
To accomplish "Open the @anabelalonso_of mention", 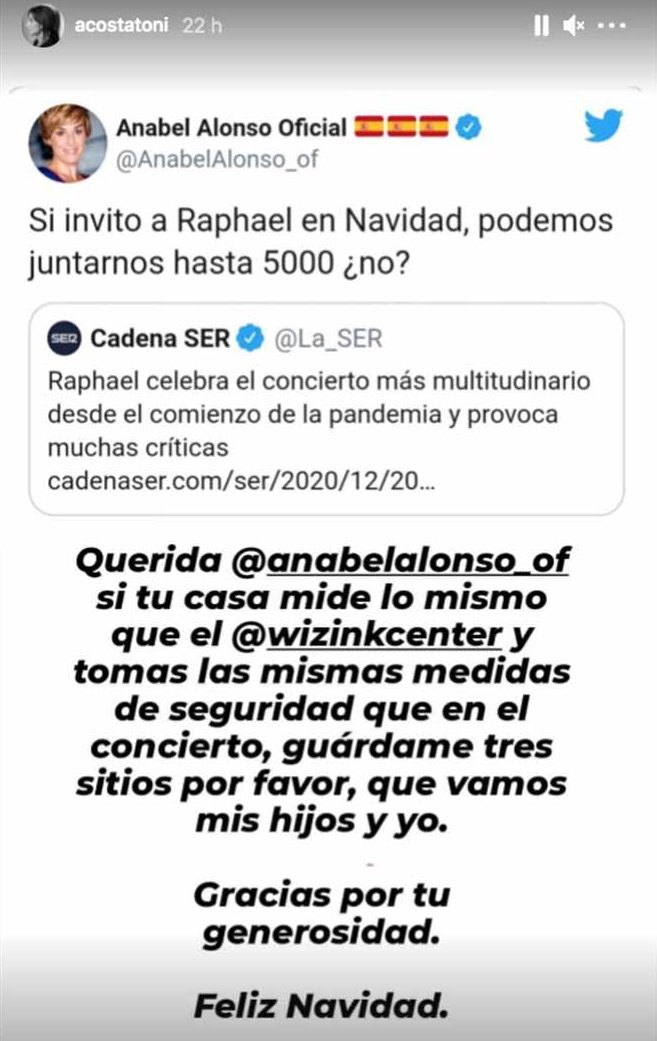I will tap(400, 562).
